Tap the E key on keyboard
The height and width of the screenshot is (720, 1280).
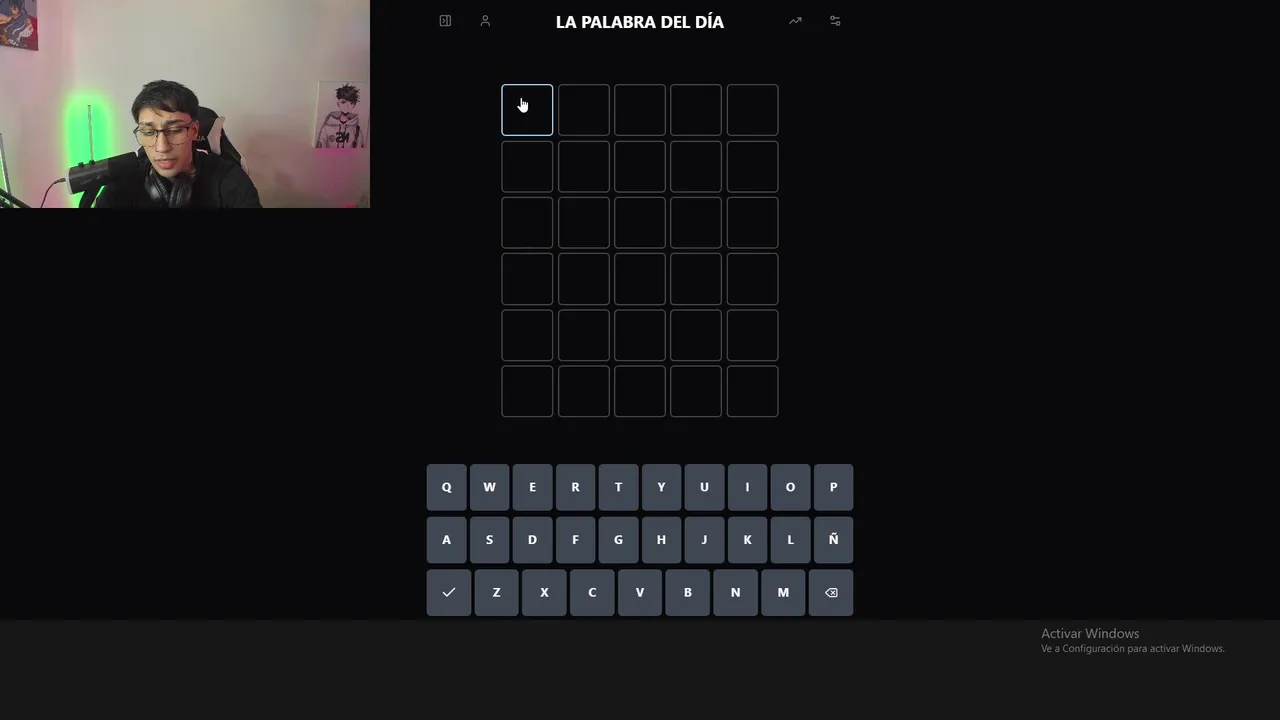(x=532, y=487)
